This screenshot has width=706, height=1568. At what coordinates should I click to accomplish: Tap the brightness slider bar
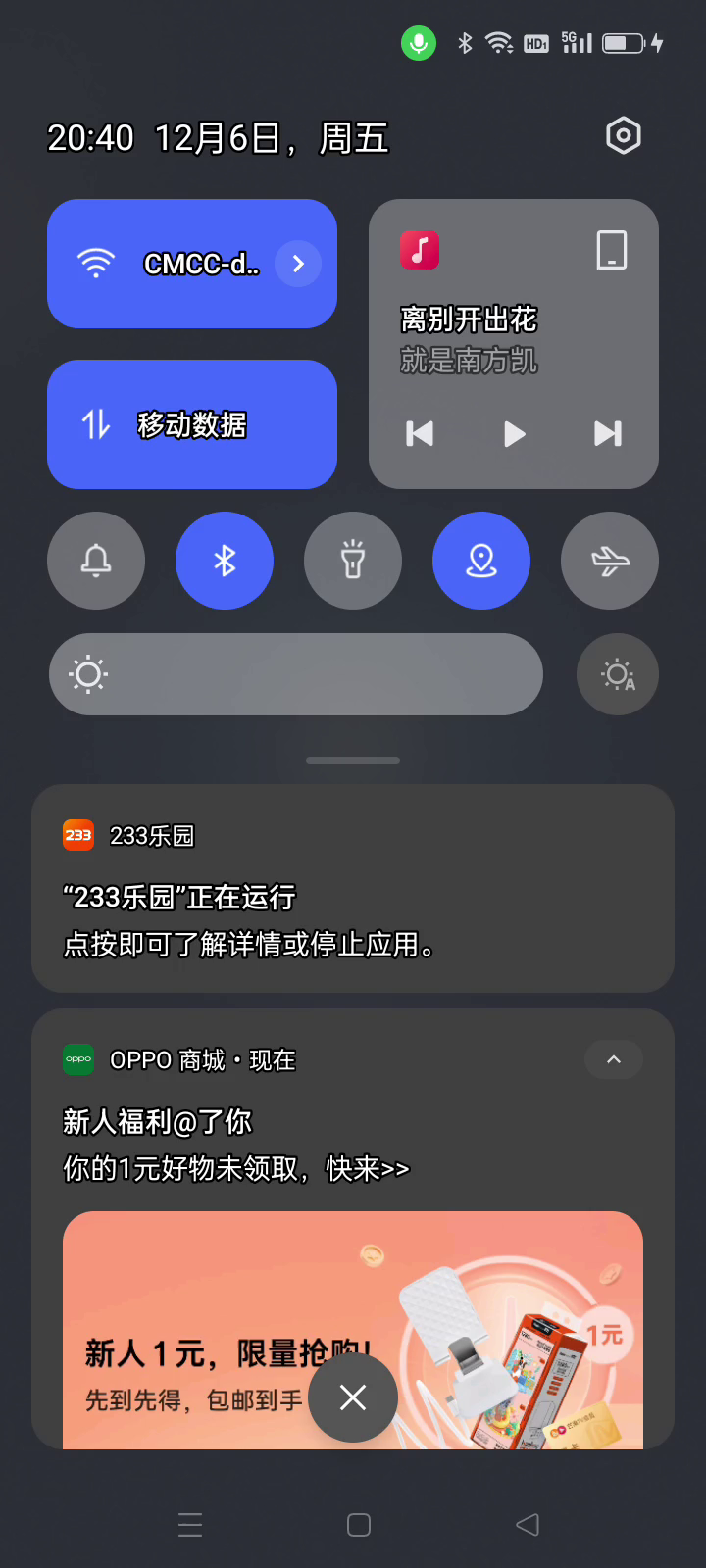pyautogui.click(x=296, y=674)
